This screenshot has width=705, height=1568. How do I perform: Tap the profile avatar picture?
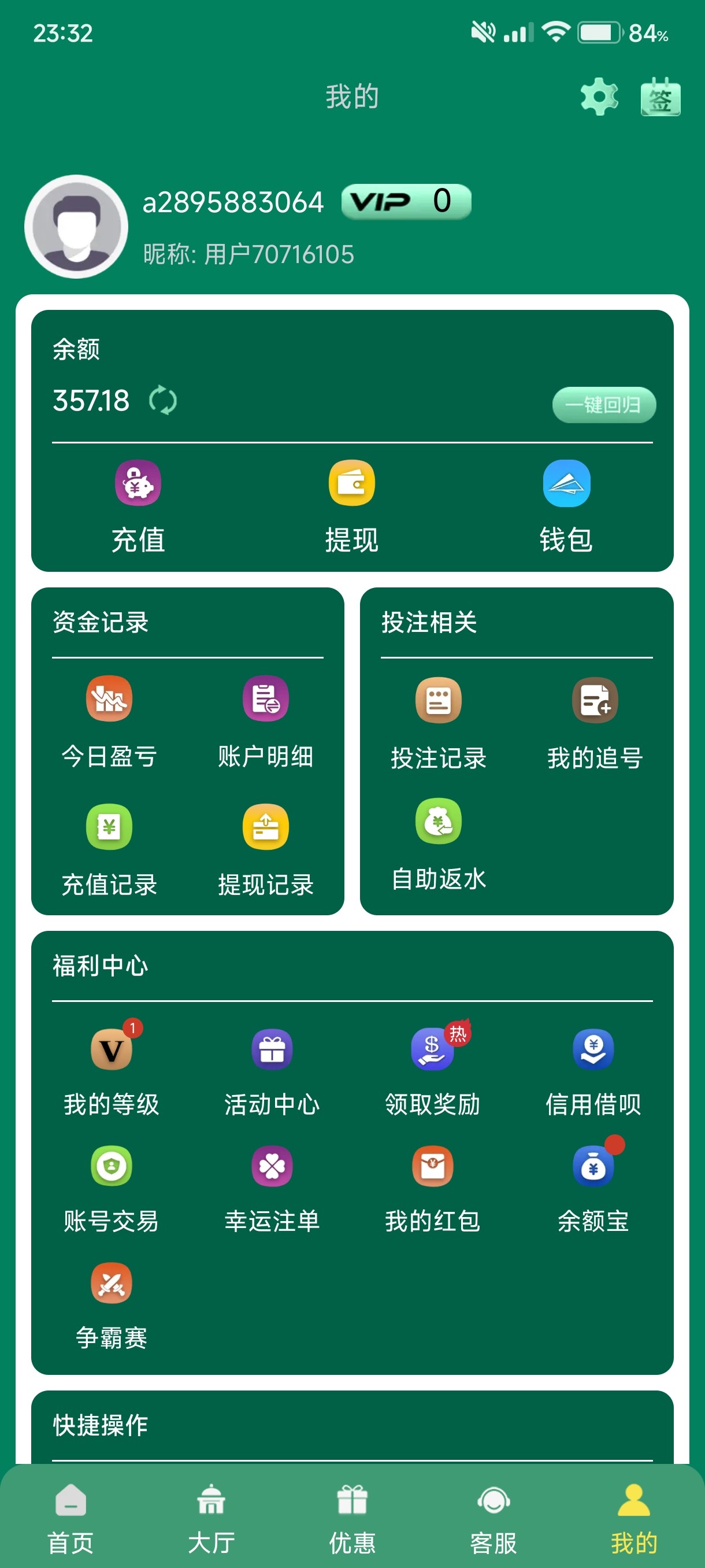click(76, 227)
